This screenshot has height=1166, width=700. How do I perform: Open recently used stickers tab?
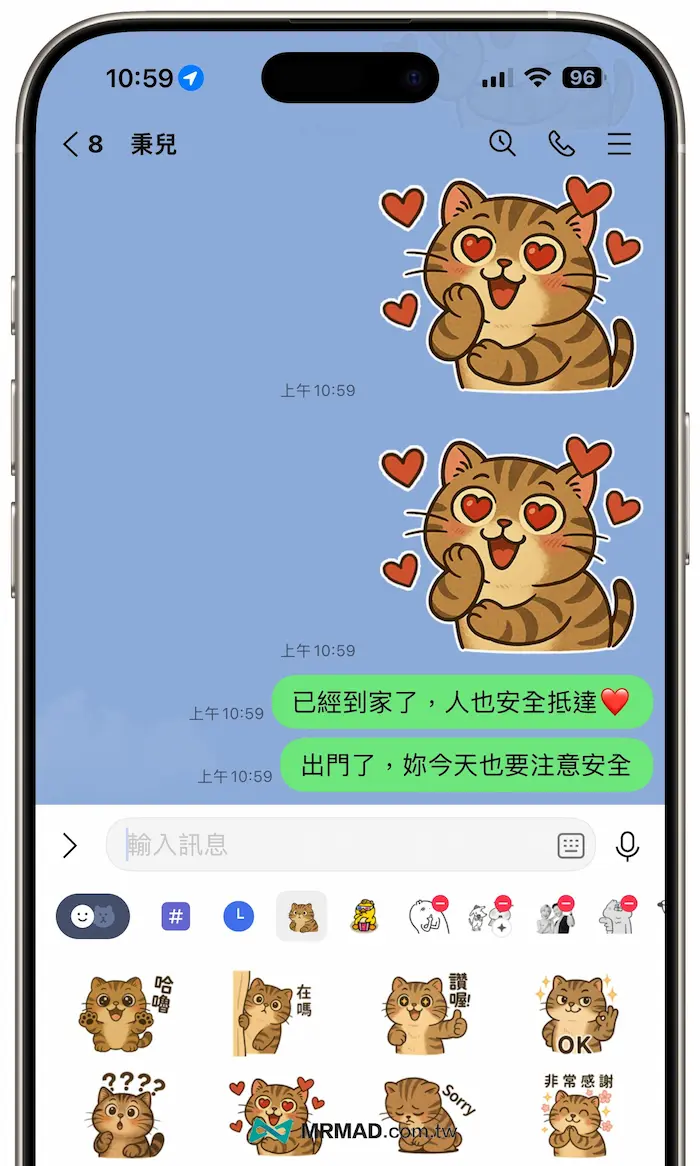pyautogui.click(x=238, y=916)
